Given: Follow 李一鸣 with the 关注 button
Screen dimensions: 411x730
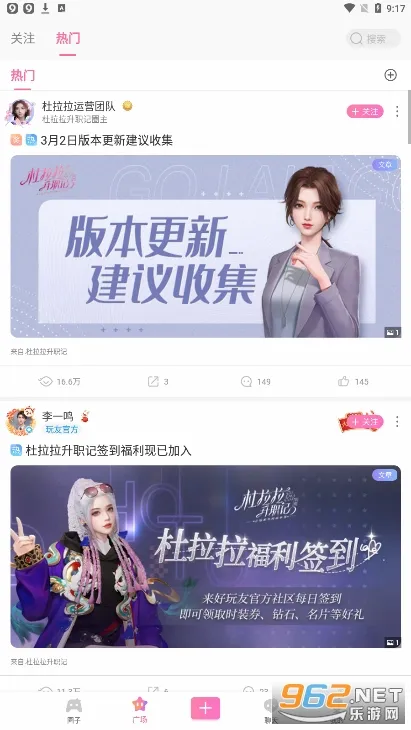Looking at the screenshot, I should coord(364,422).
